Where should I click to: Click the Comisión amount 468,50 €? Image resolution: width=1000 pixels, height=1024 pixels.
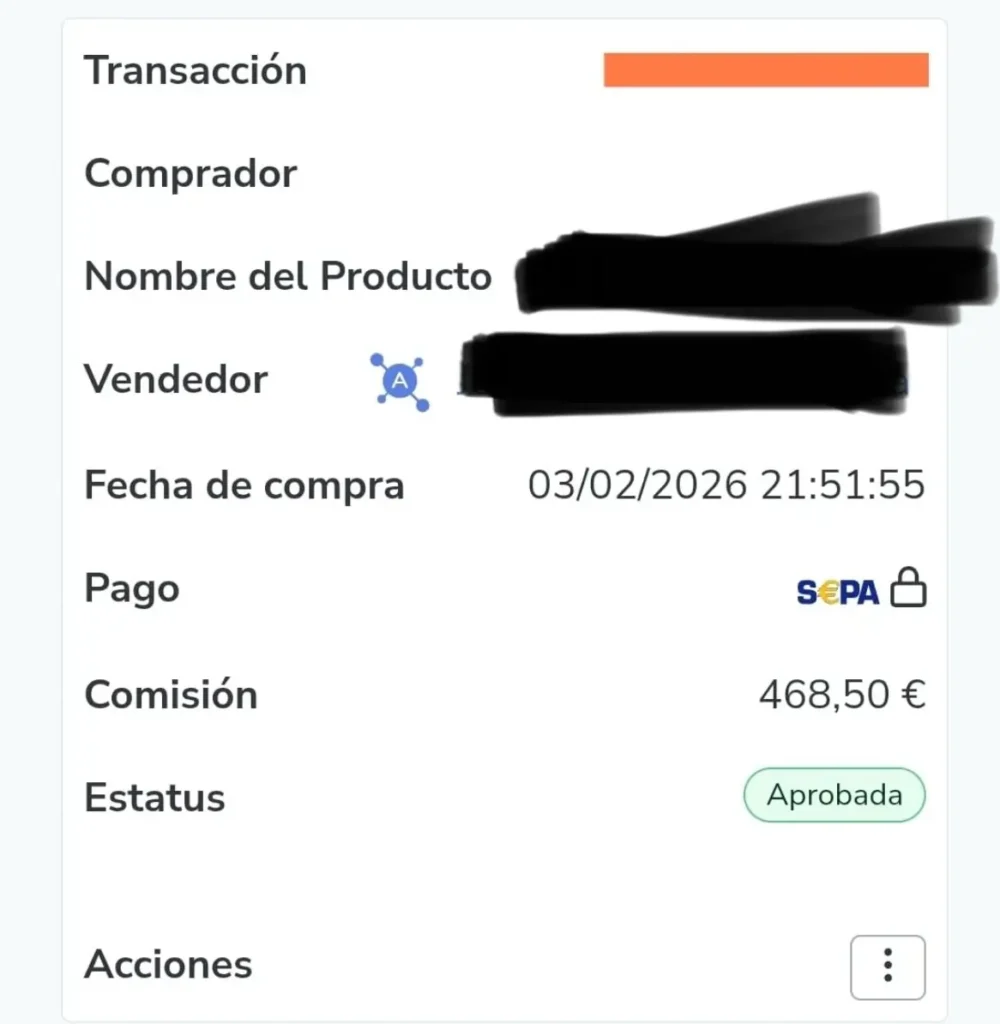(843, 693)
